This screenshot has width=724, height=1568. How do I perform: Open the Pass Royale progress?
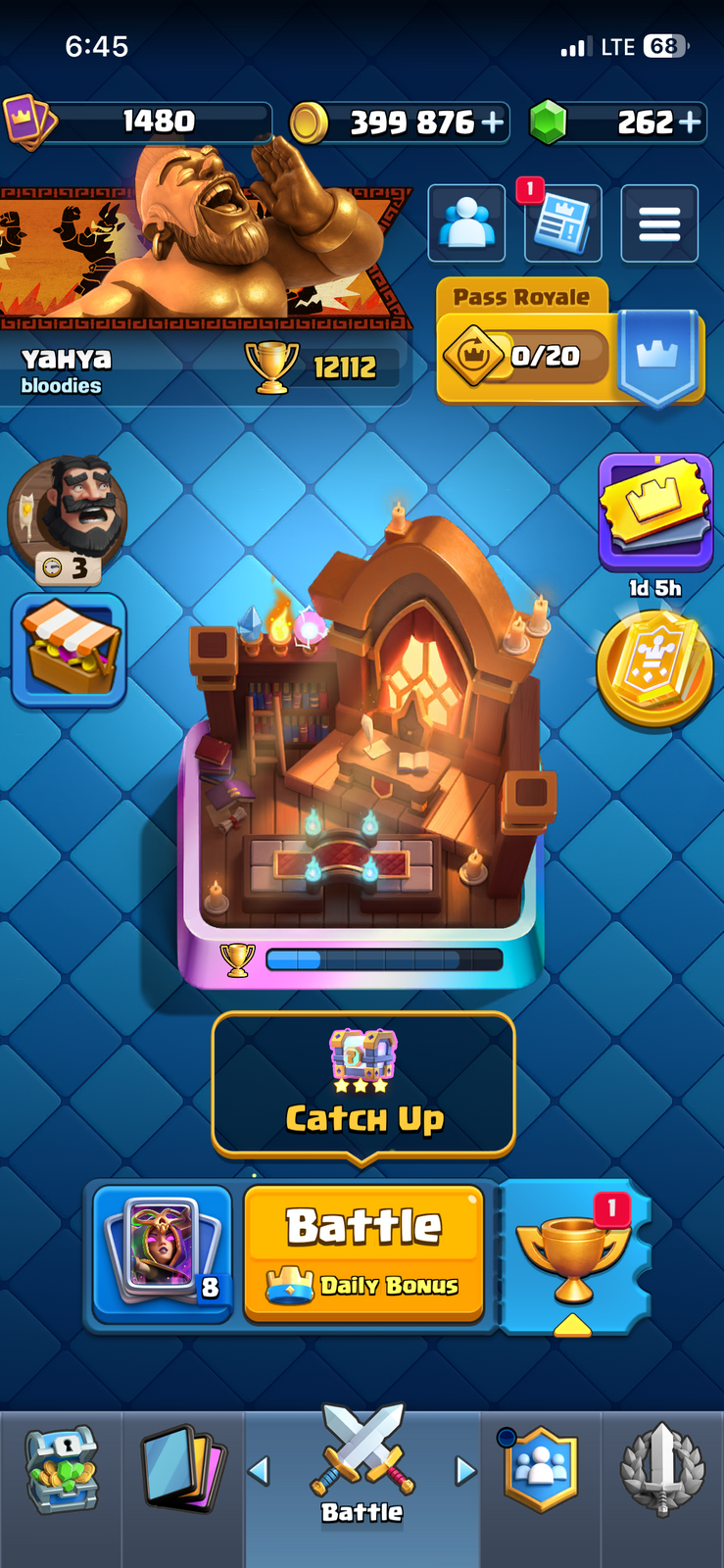[x=570, y=343]
